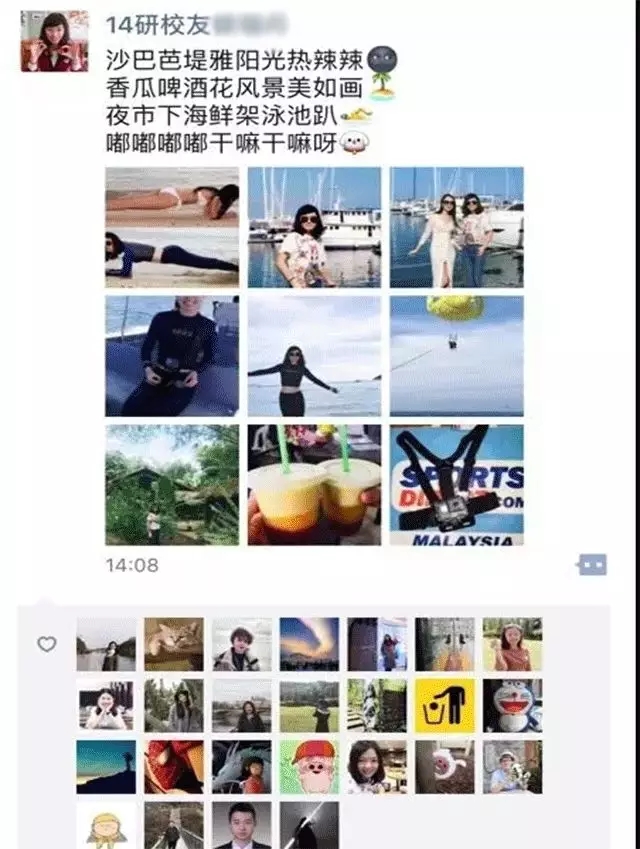Open the poster's profile picture

point(55,42)
